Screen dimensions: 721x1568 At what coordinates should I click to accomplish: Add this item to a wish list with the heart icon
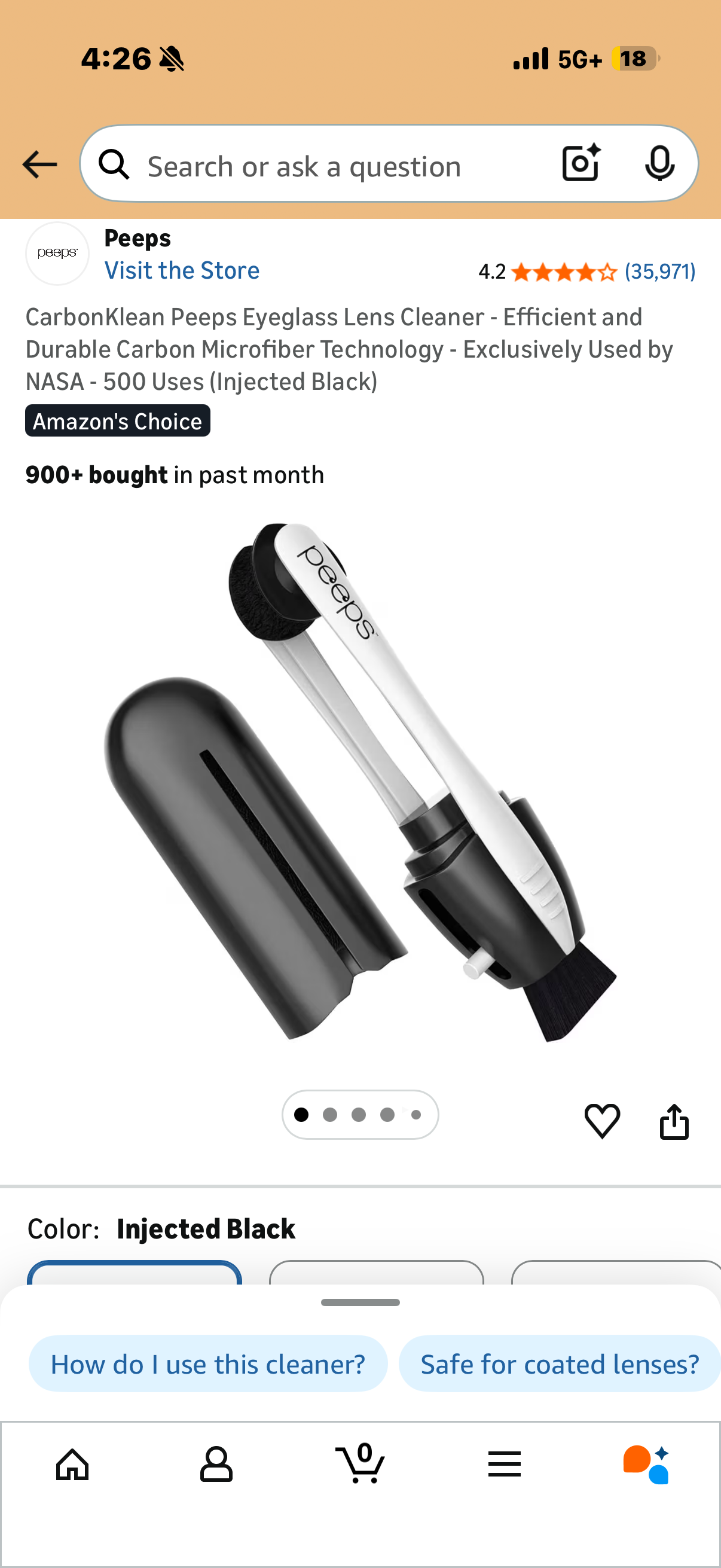pyautogui.click(x=602, y=1121)
